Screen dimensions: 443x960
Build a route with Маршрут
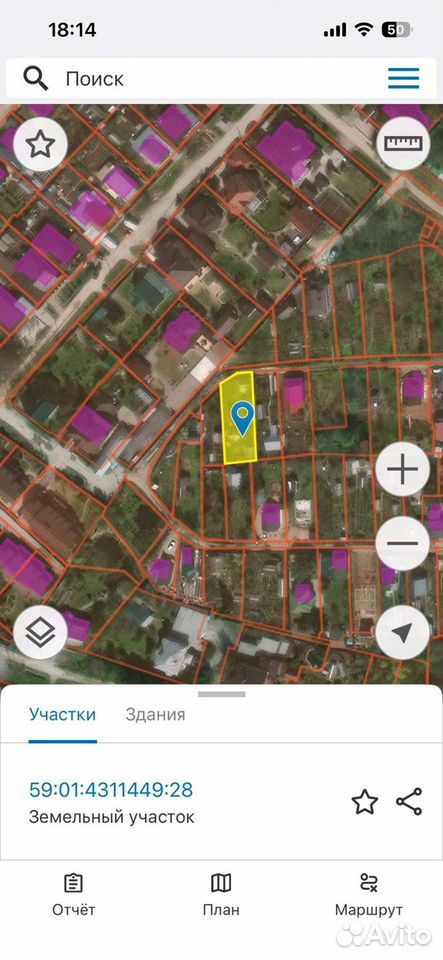pyautogui.click(x=368, y=894)
